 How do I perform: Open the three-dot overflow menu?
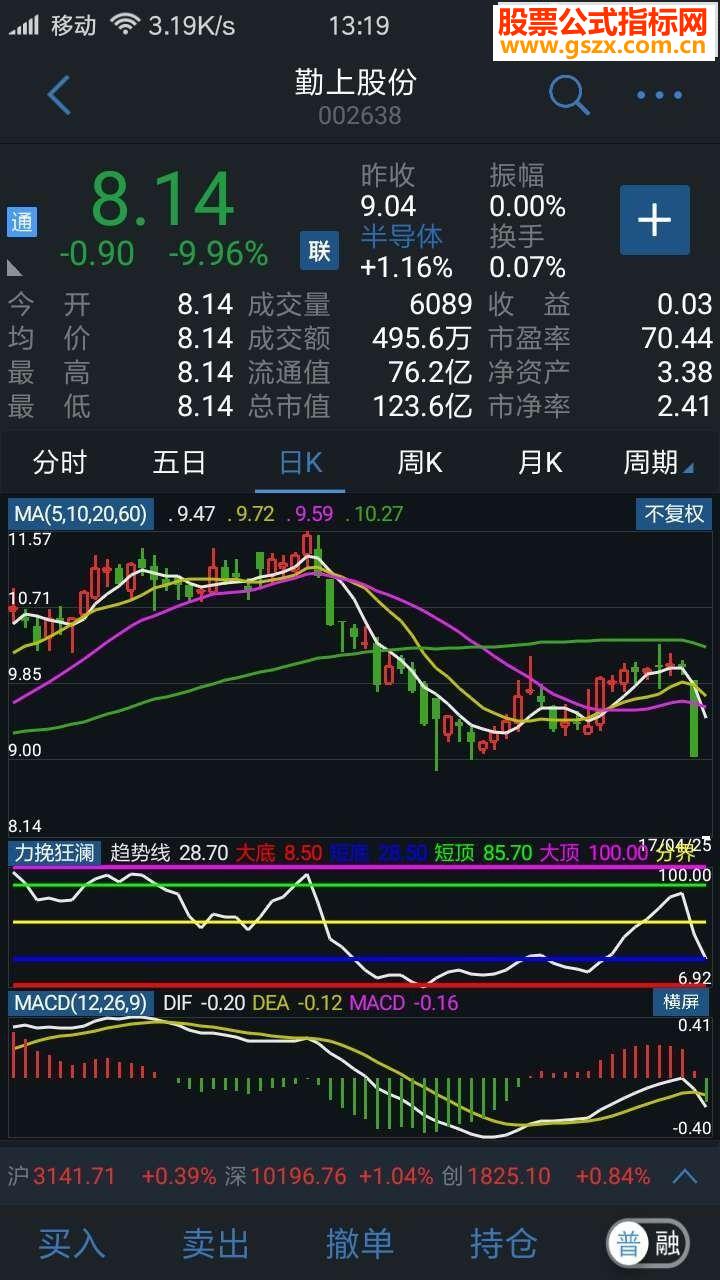coord(659,96)
